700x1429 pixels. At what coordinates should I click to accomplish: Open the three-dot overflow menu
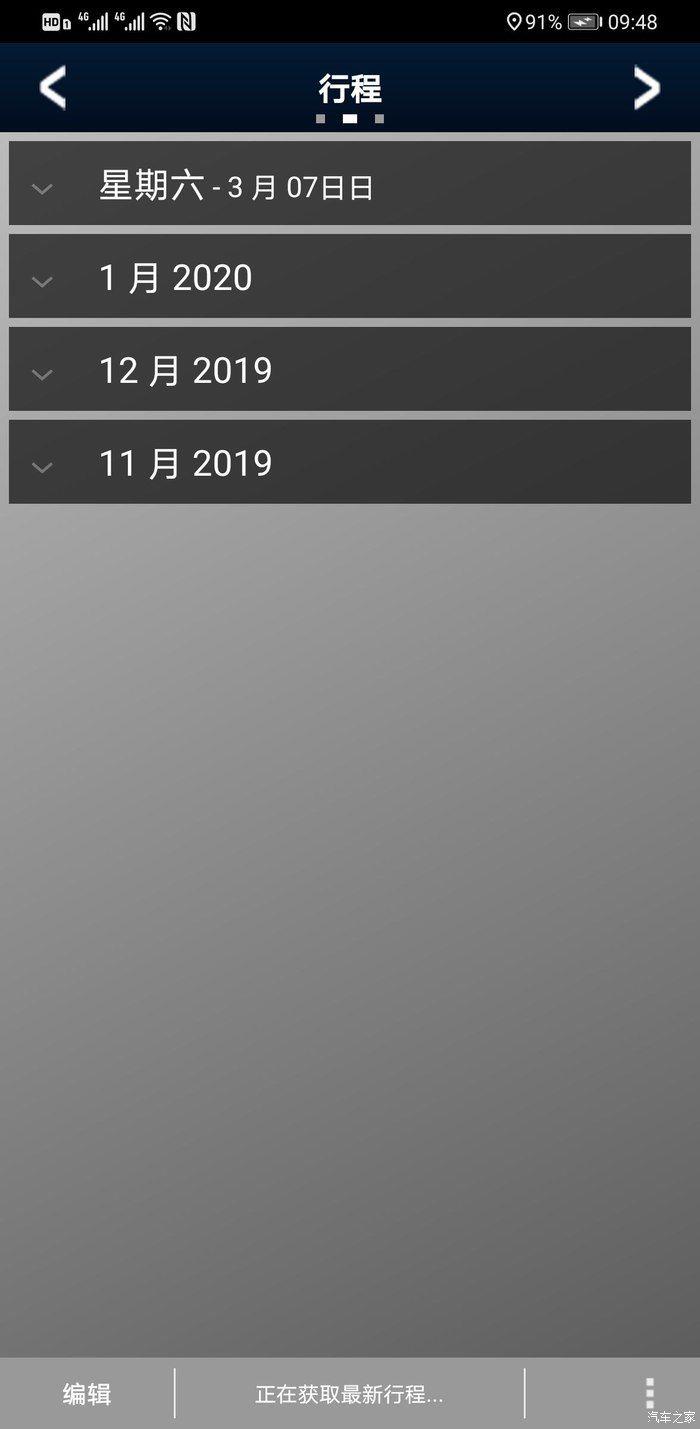click(x=650, y=1393)
